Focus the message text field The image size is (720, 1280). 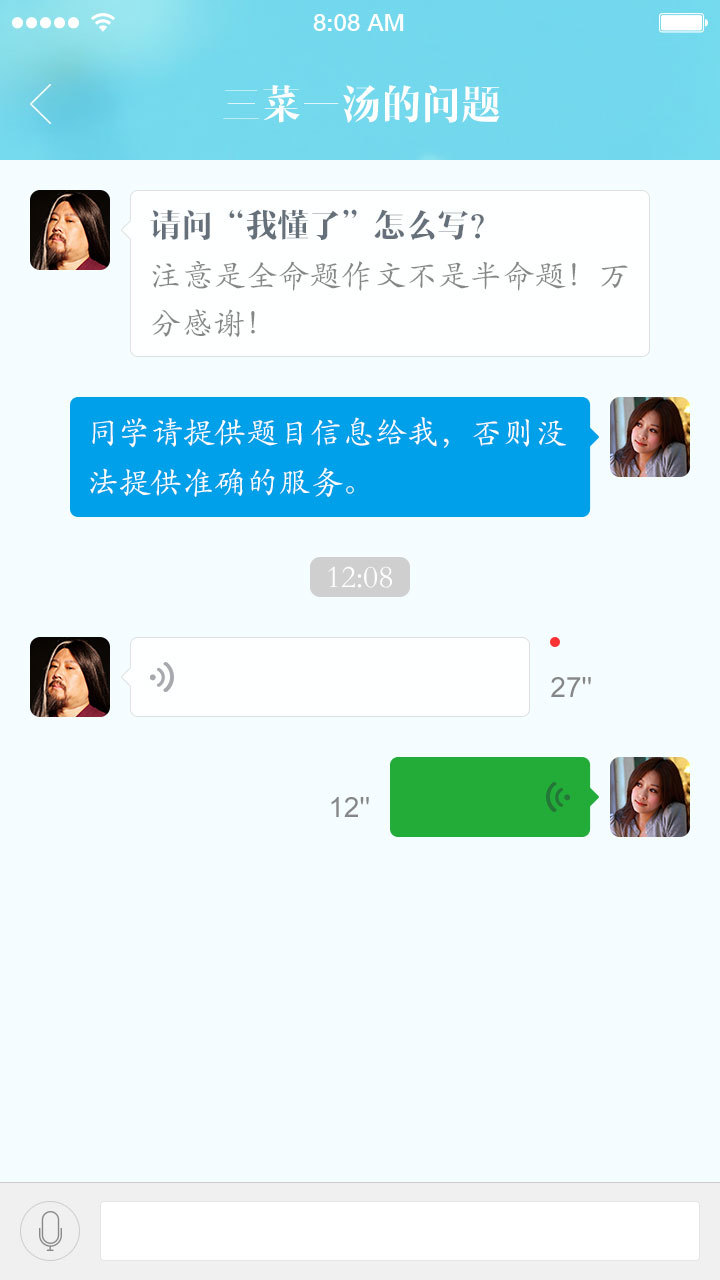(x=399, y=1231)
